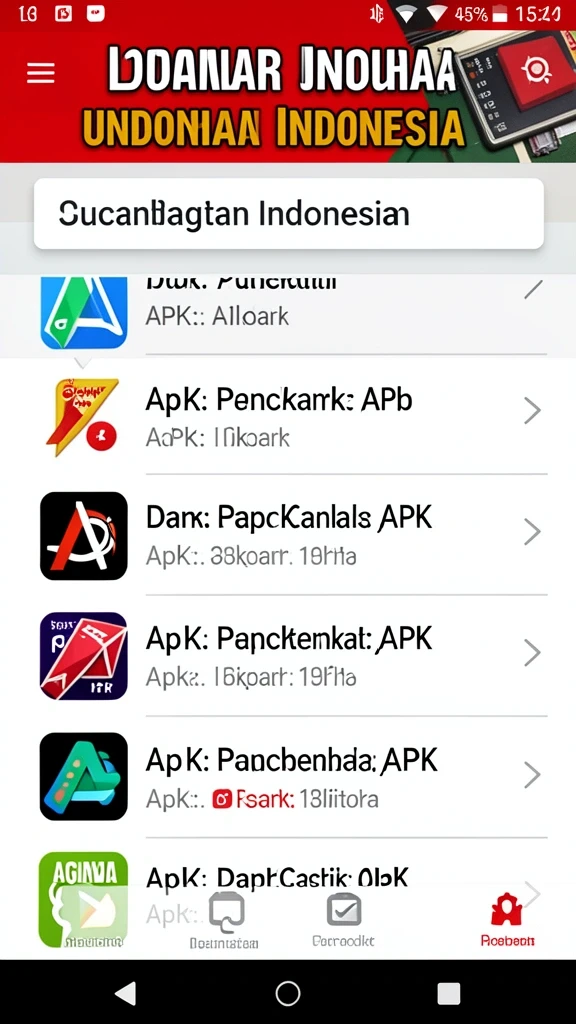This screenshot has width=576, height=1024.
Task: Open the Dark: PapcKanlals APK row
Action: click(288, 536)
